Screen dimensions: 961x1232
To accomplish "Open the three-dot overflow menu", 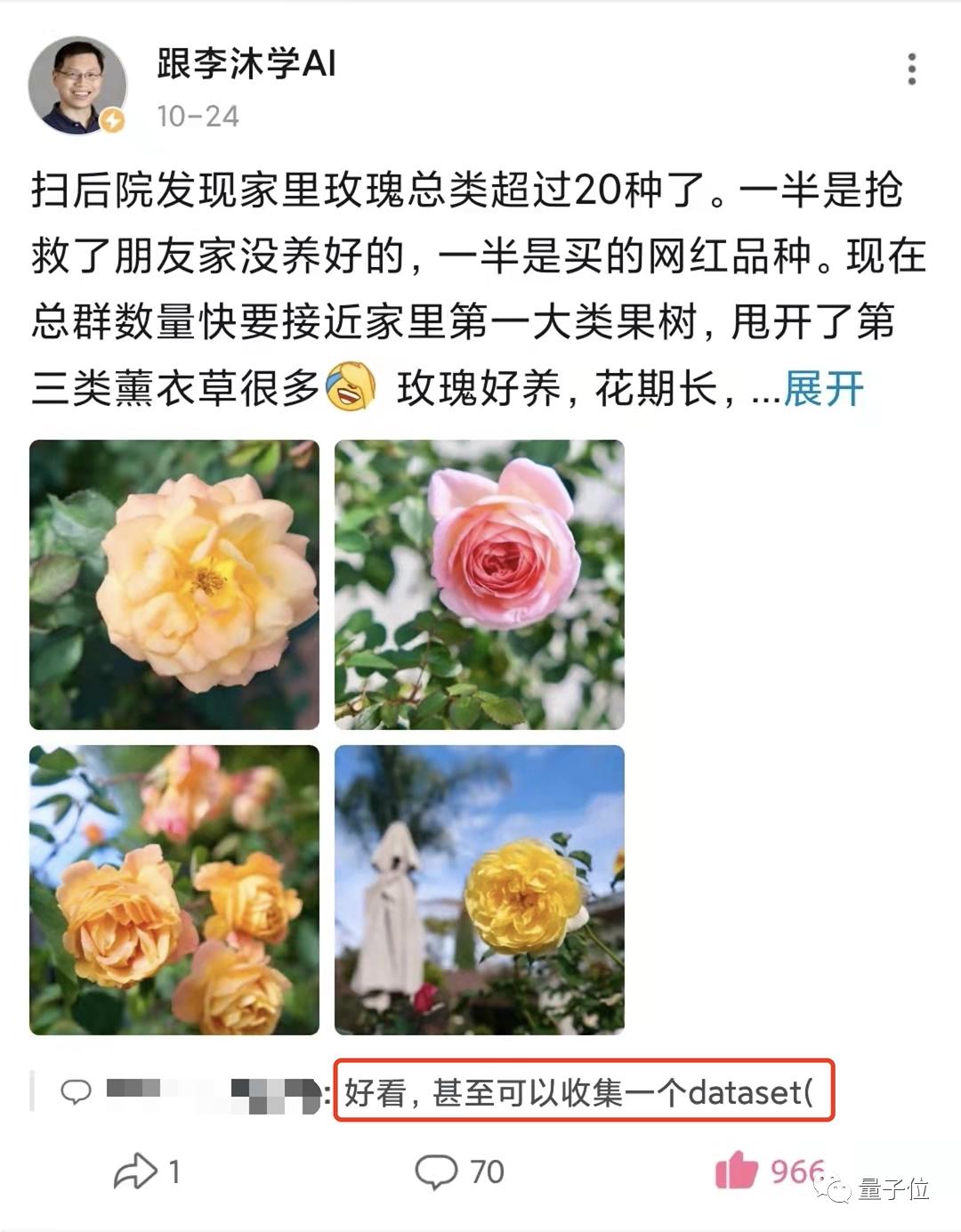I will 911,69.
